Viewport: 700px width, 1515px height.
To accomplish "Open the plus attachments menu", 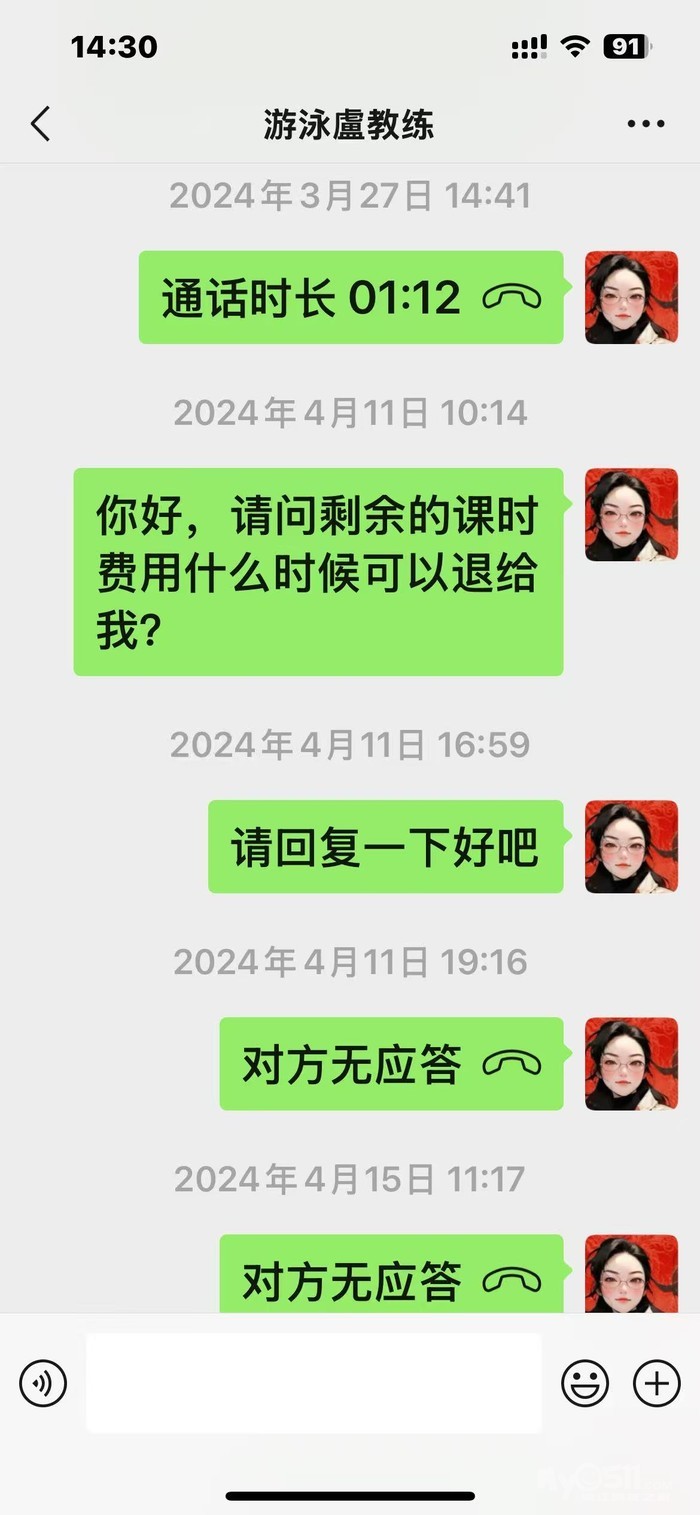I will 657,1384.
